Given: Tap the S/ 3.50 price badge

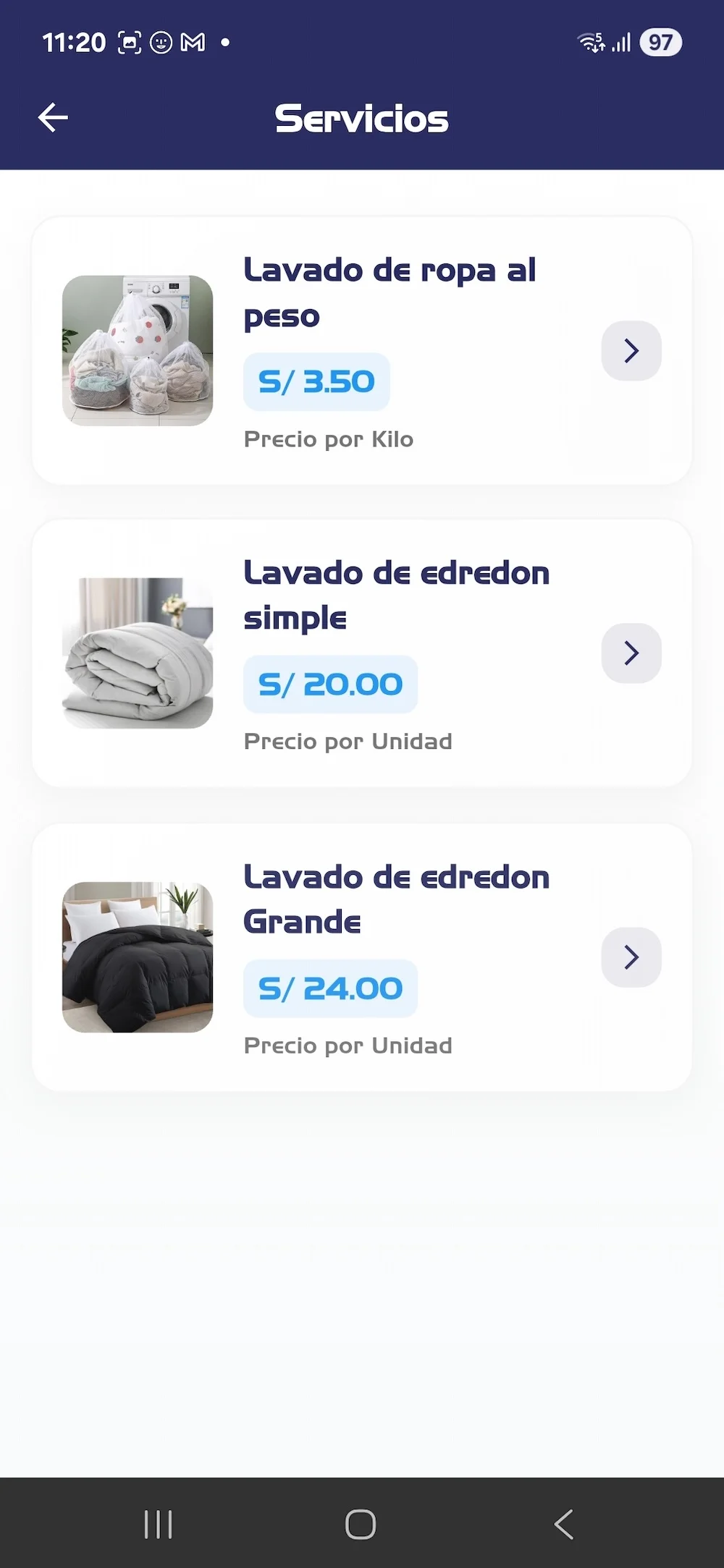Looking at the screenshot, I should (316, 381).
